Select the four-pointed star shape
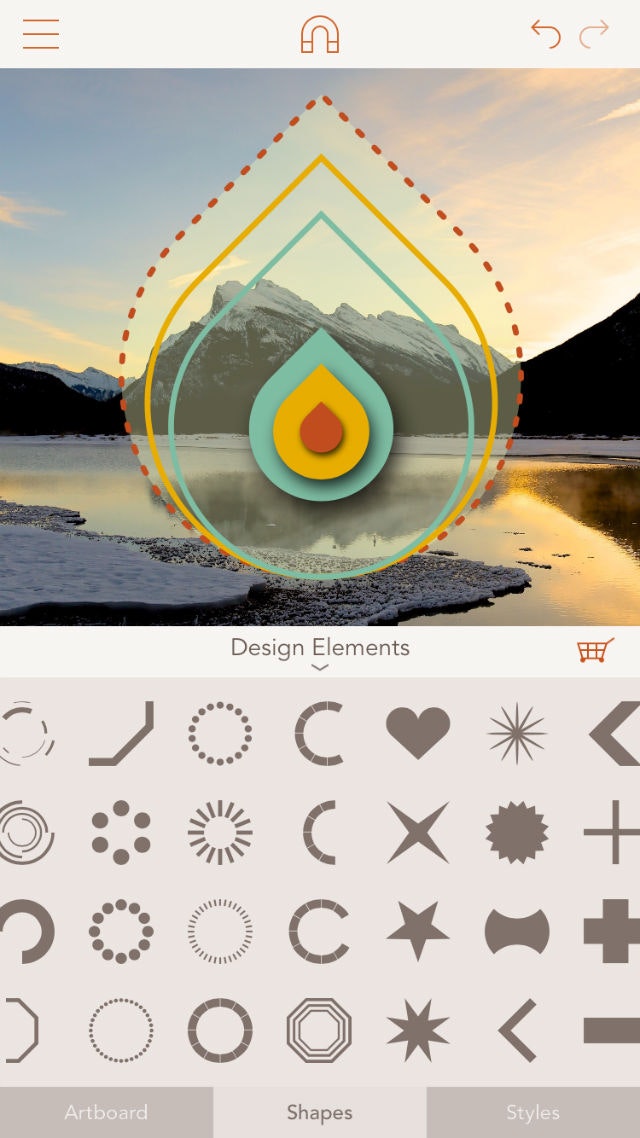This screenshot has width=640, height=1138. point(418,832)
